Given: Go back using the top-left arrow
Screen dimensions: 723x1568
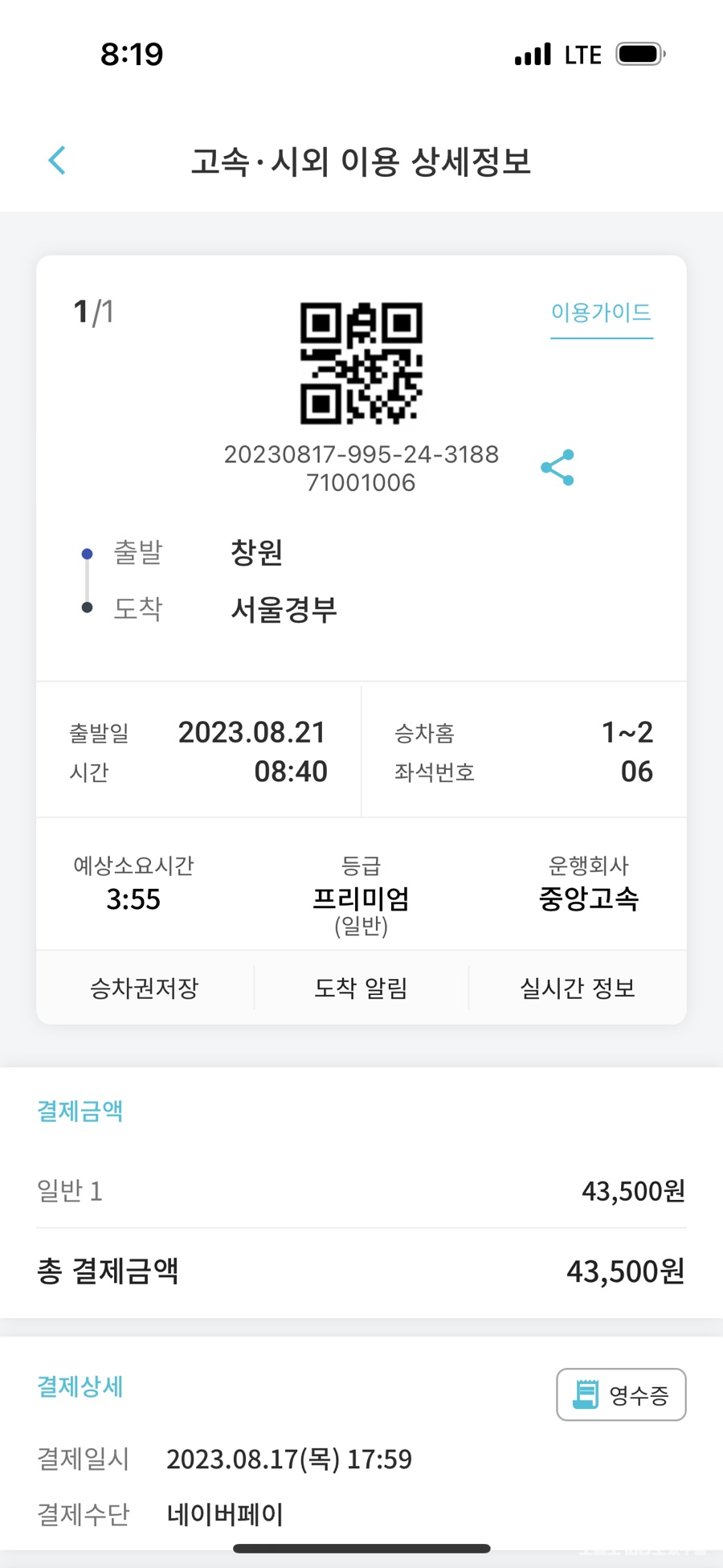Looking at the screenshot, I should coord(57,161).
